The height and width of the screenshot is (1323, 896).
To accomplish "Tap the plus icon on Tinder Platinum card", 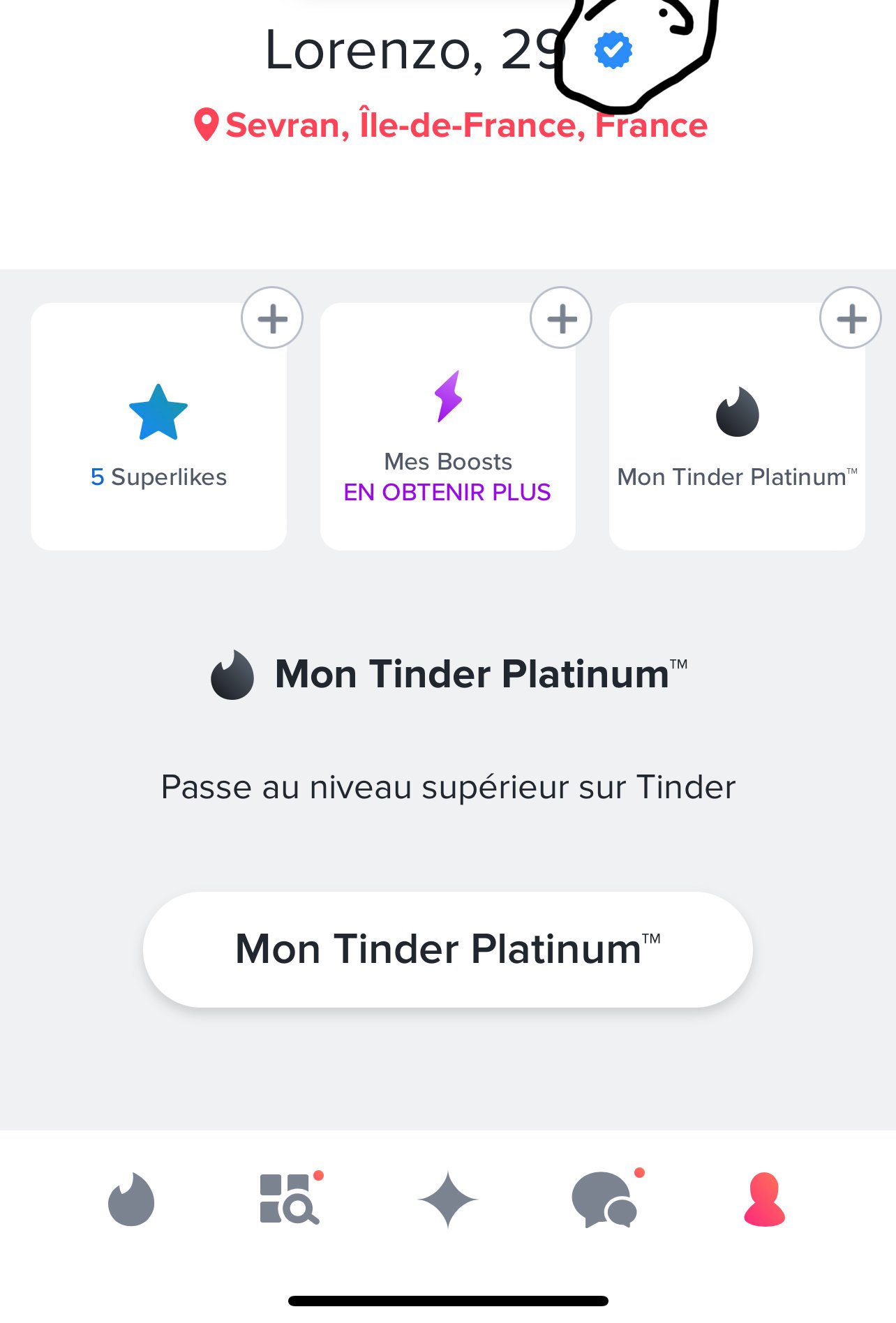I will [850, 318].
